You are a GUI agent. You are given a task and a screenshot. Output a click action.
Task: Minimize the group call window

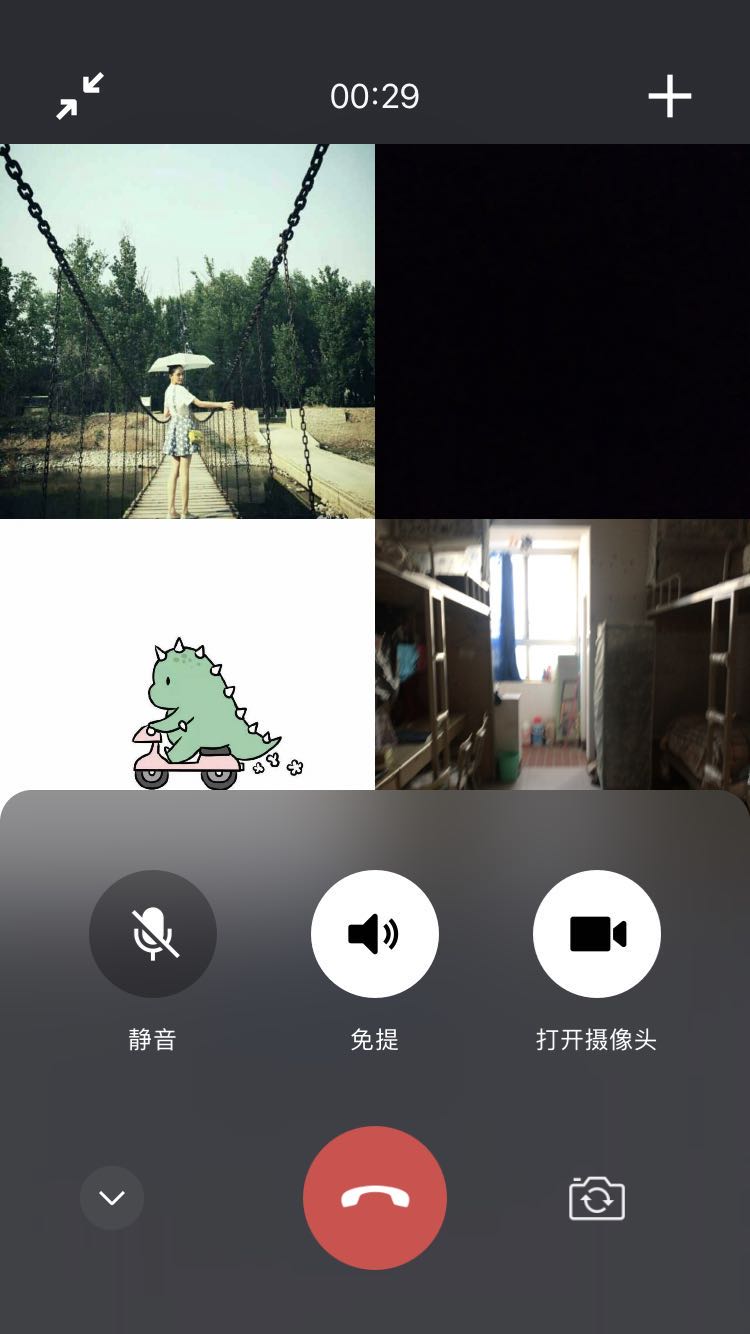pyautogui.click(x=80, y=96)
